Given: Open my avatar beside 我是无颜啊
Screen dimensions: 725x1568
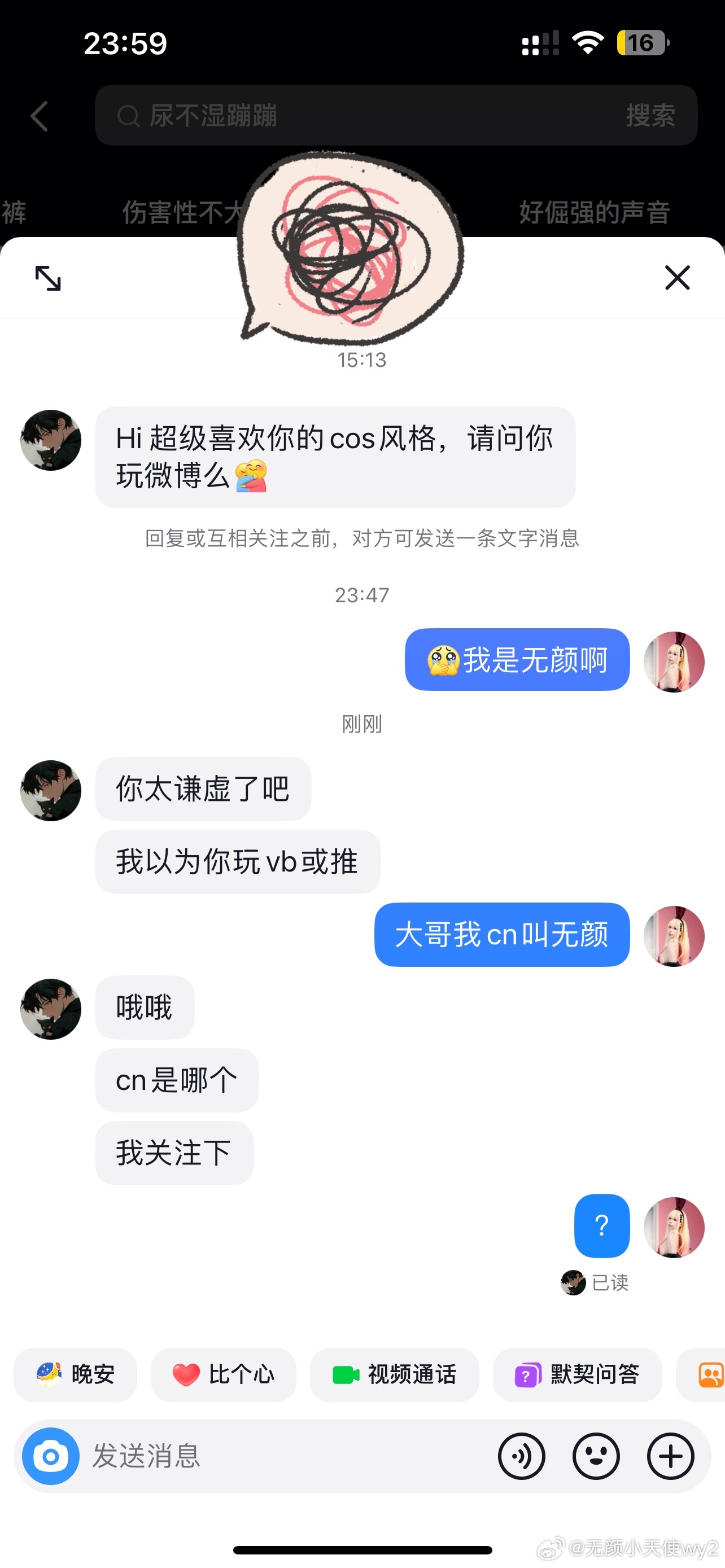Looking at the screenshot, I should [674, 662].
